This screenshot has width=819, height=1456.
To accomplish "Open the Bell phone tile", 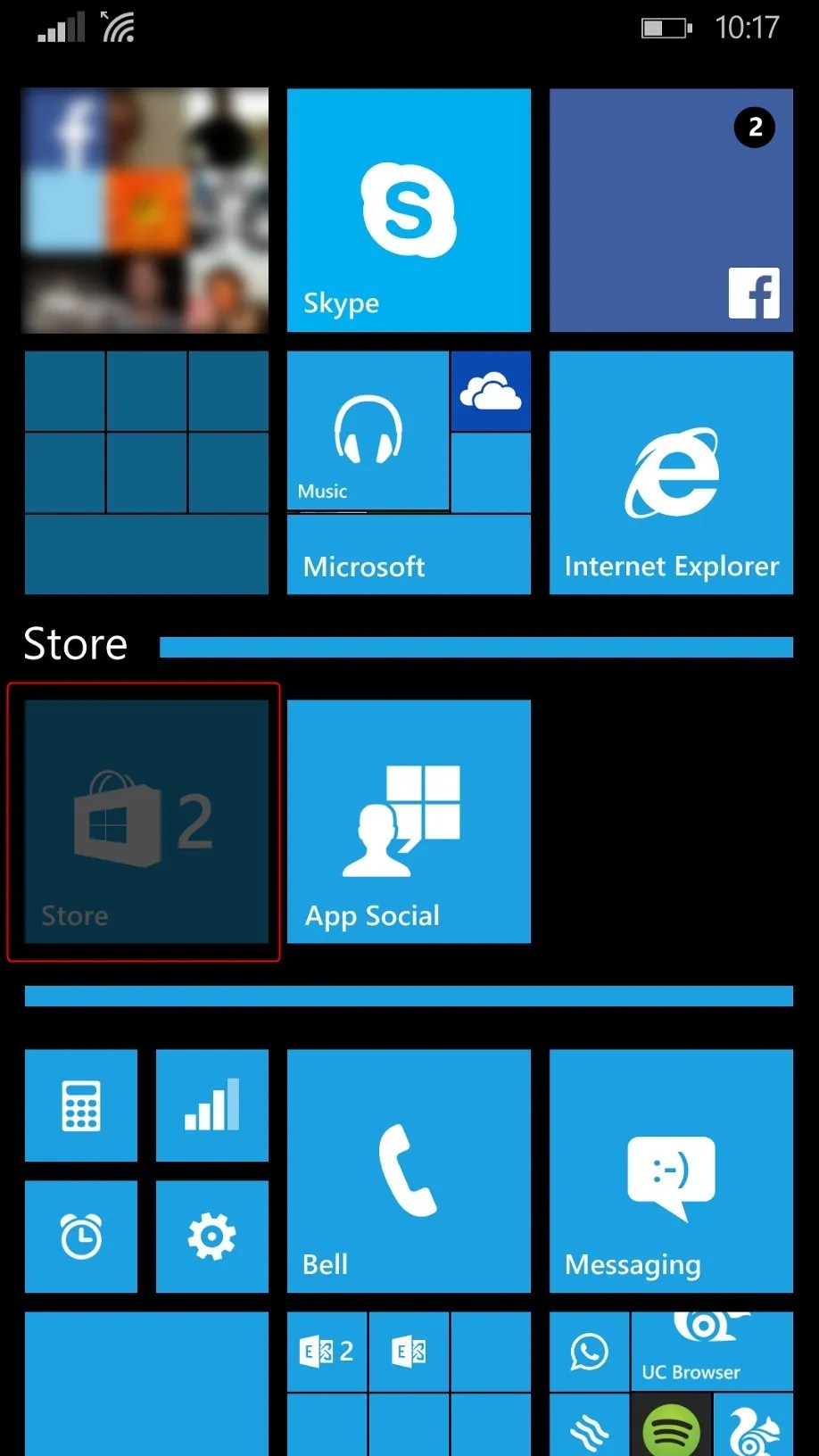I will point(409,1171).
